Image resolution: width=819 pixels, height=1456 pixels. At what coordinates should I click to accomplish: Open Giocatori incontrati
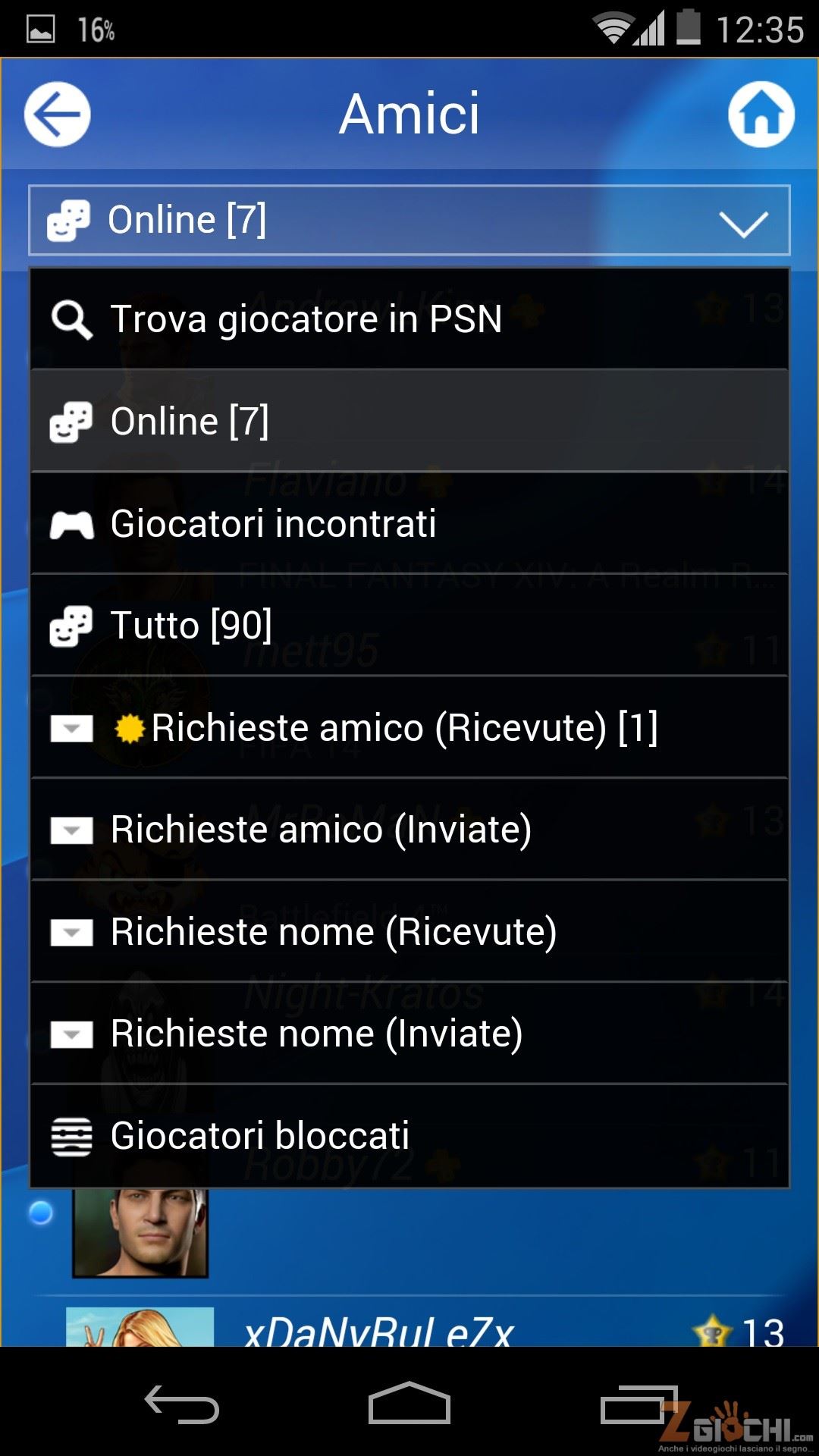coord(409,523)
